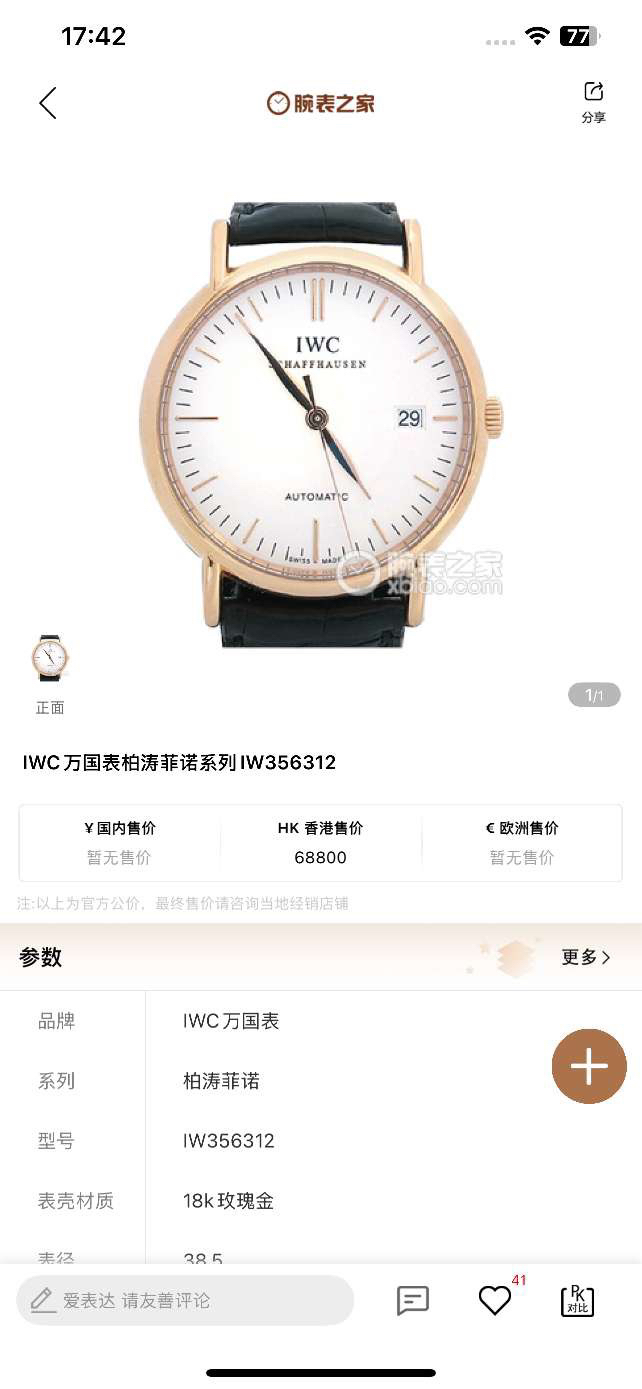Like this watch with the heart icon
The image size is (642, 1389).
(494, 1300)
